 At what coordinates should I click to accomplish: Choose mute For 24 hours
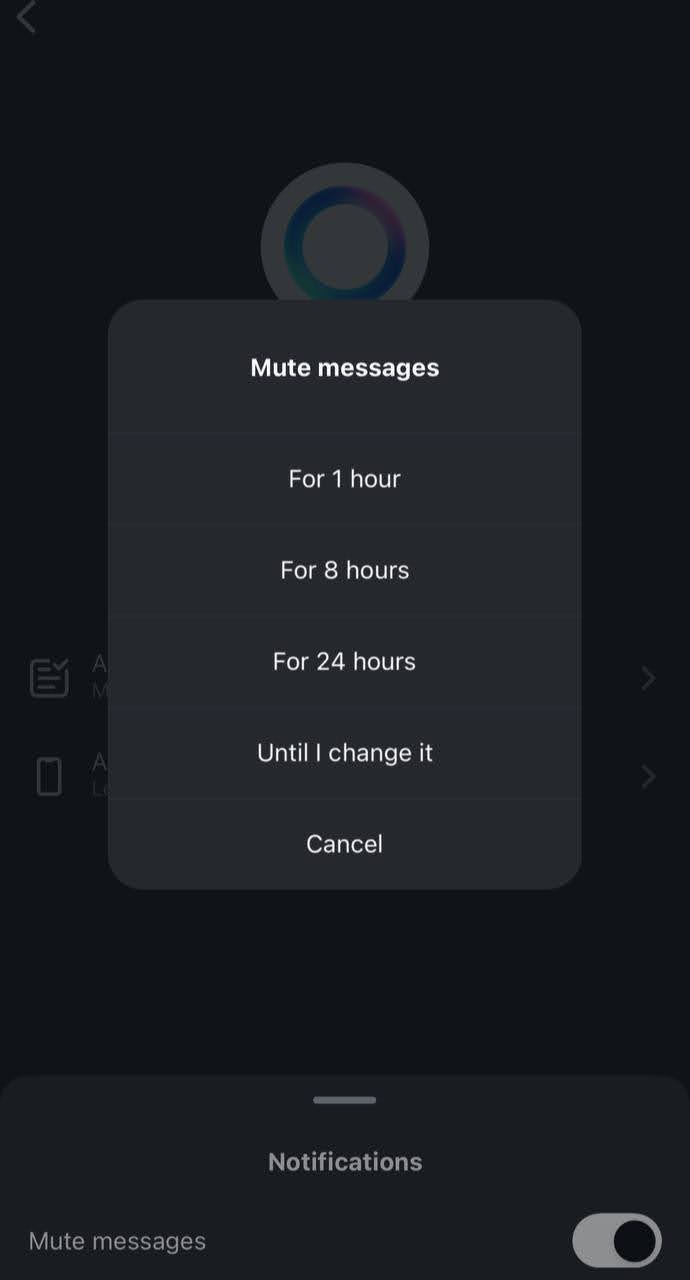[x=344, y=661]
